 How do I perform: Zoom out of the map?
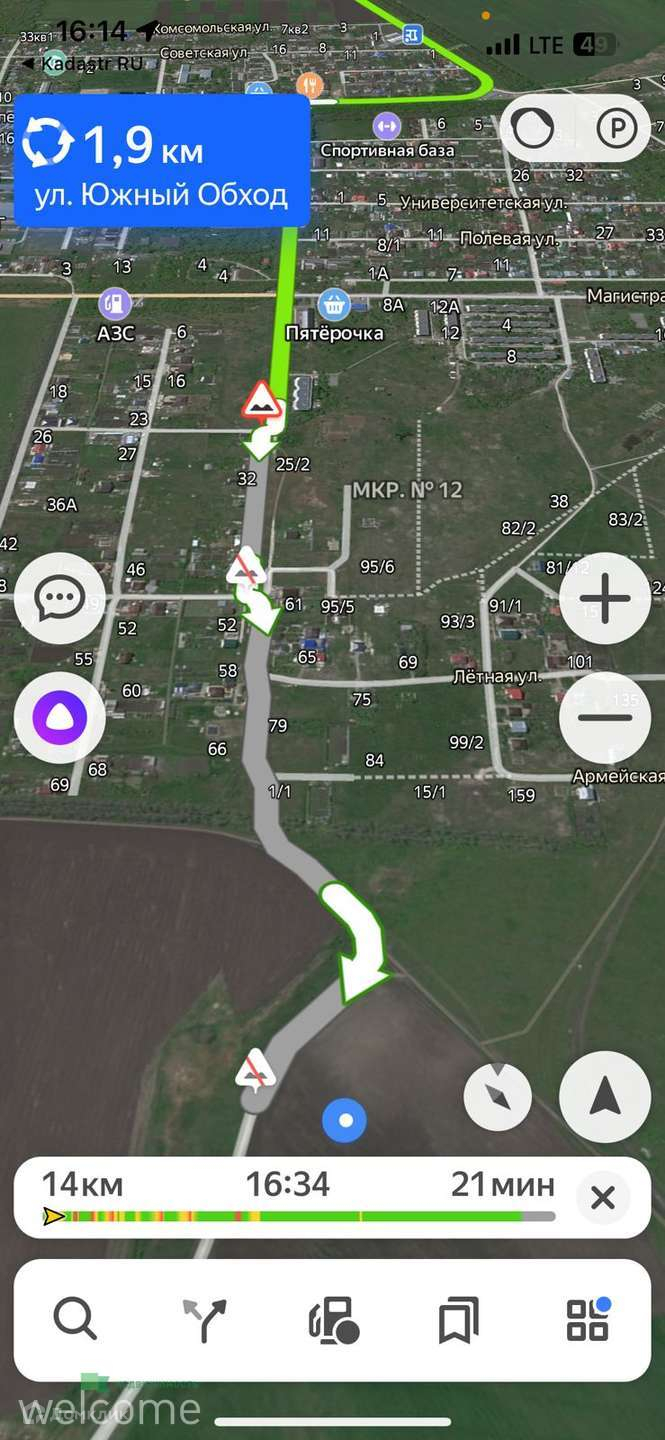[x=605, y=717]
